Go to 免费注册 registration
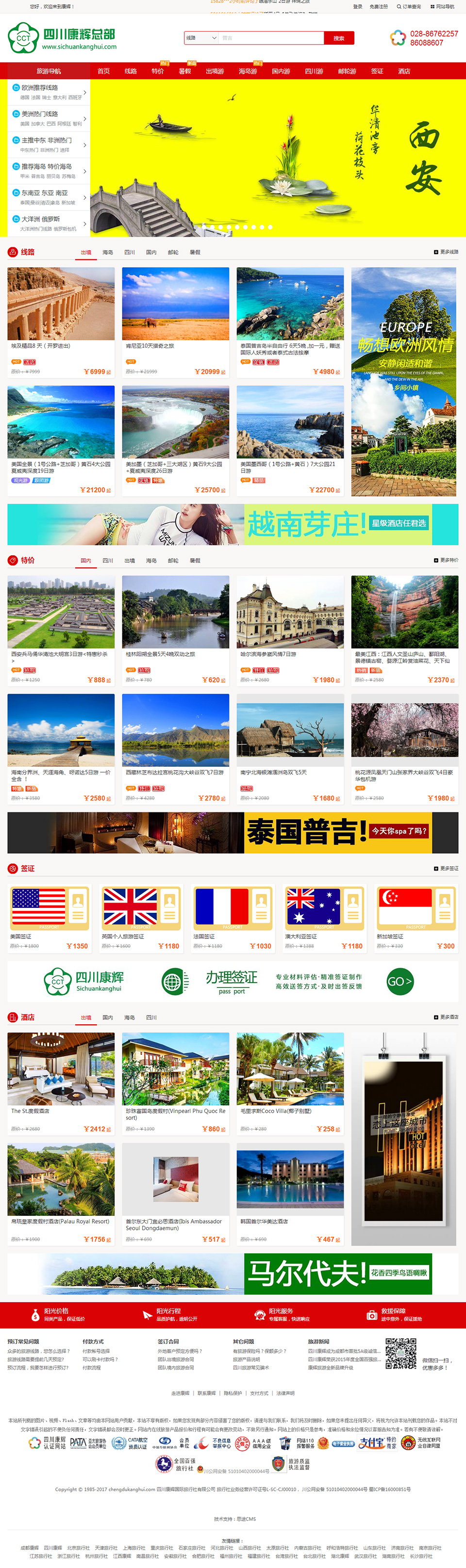Viewport: 466px width, 1568px height. (x=378, y=7)
